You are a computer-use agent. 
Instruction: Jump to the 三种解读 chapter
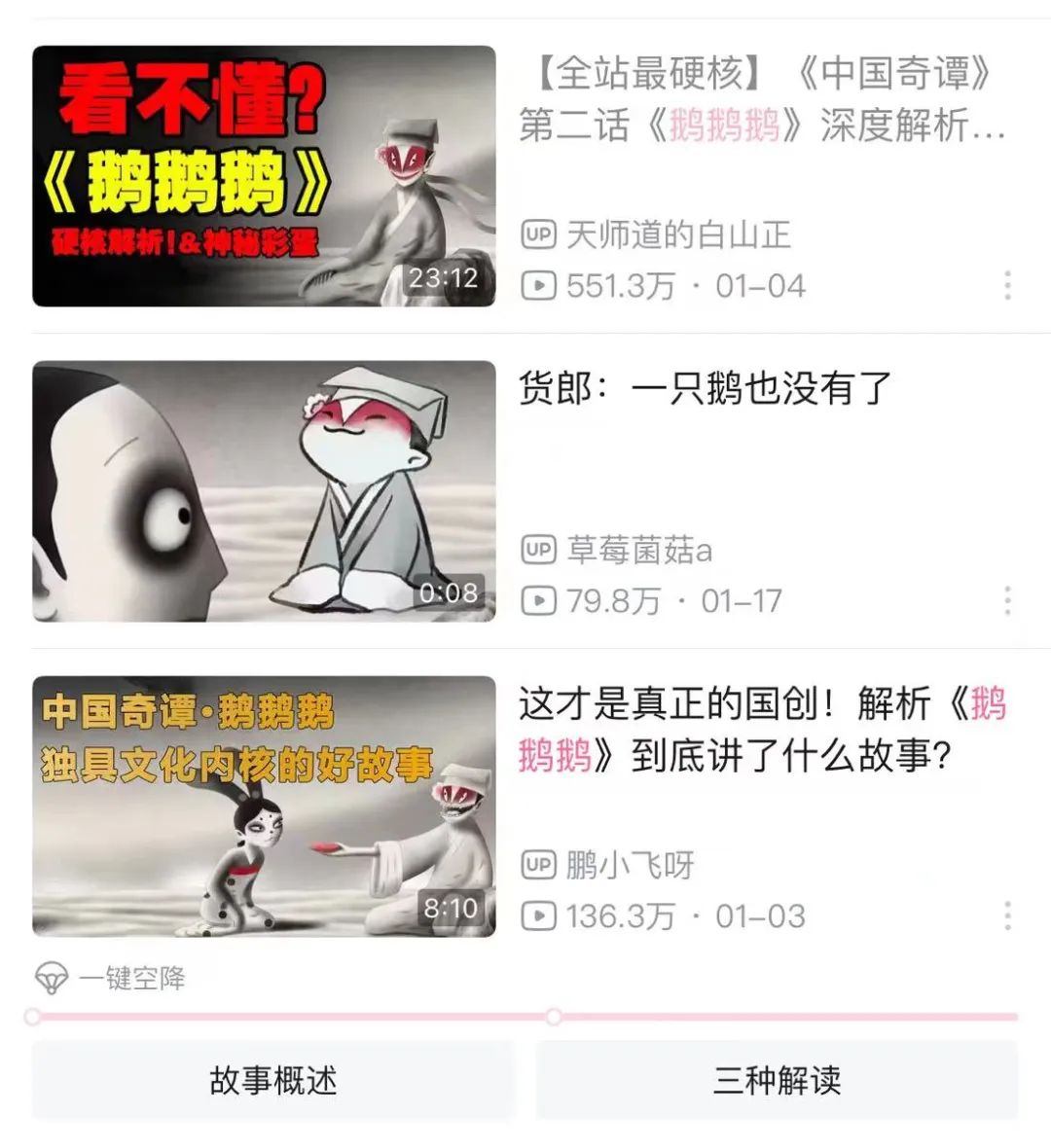777,1080
